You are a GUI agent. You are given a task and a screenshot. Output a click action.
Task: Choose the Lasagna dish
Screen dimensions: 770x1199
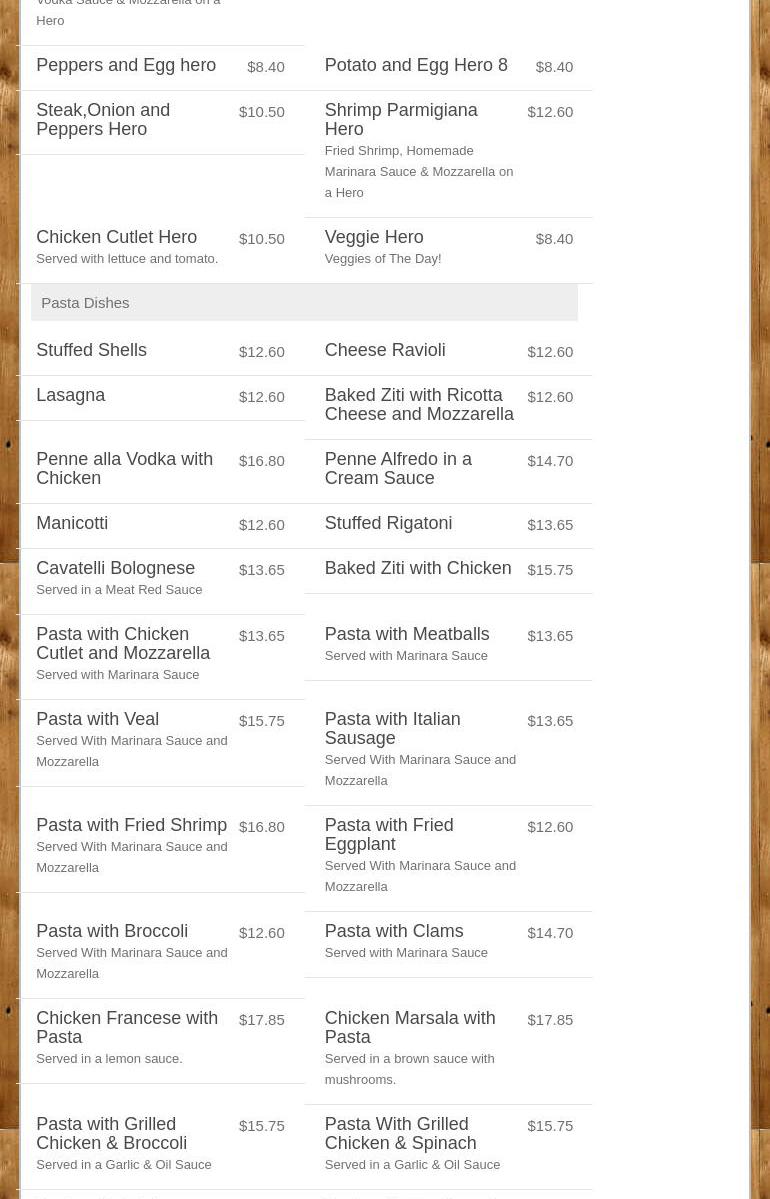coord(70,396)
